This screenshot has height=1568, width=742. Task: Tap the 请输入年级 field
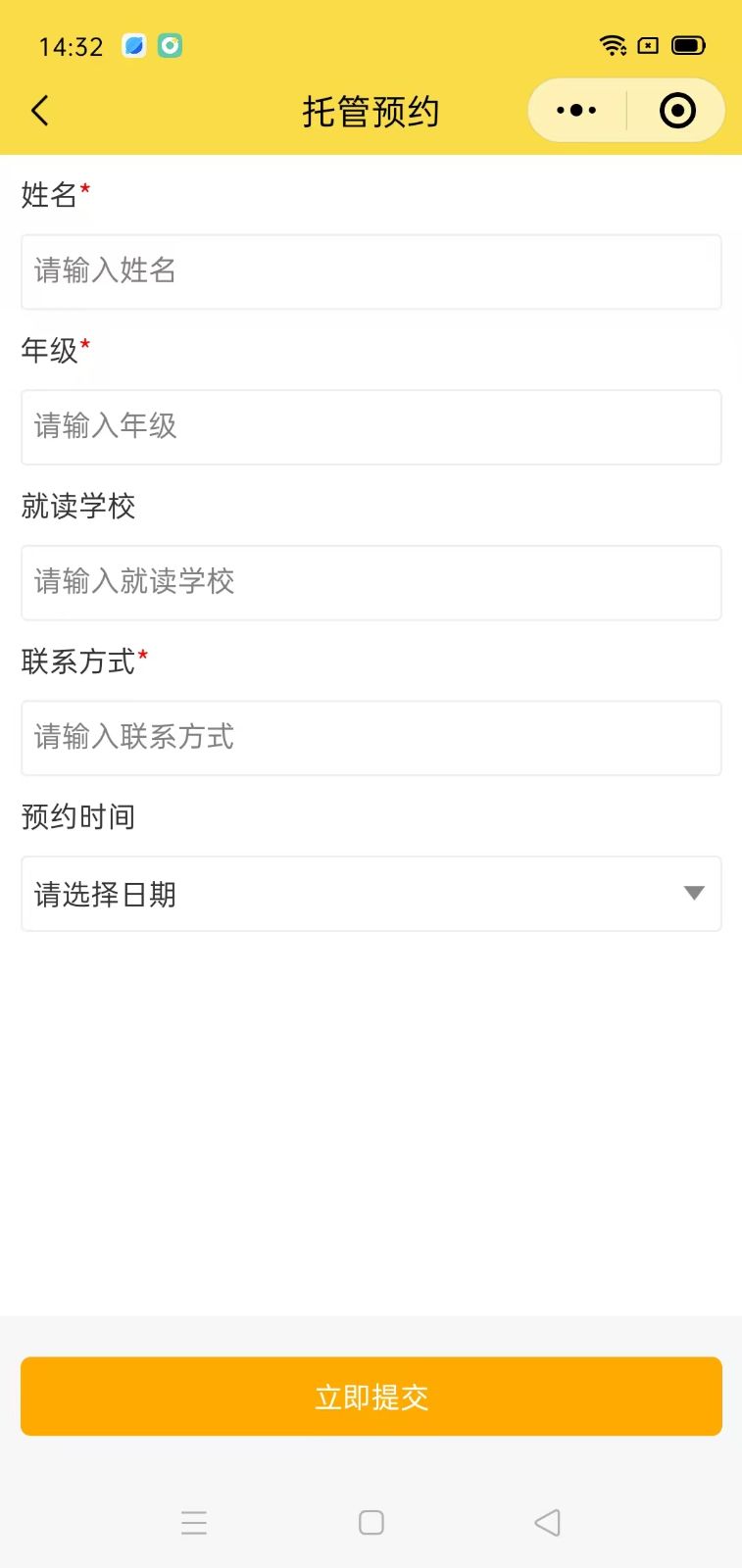[x=371, y=427]
